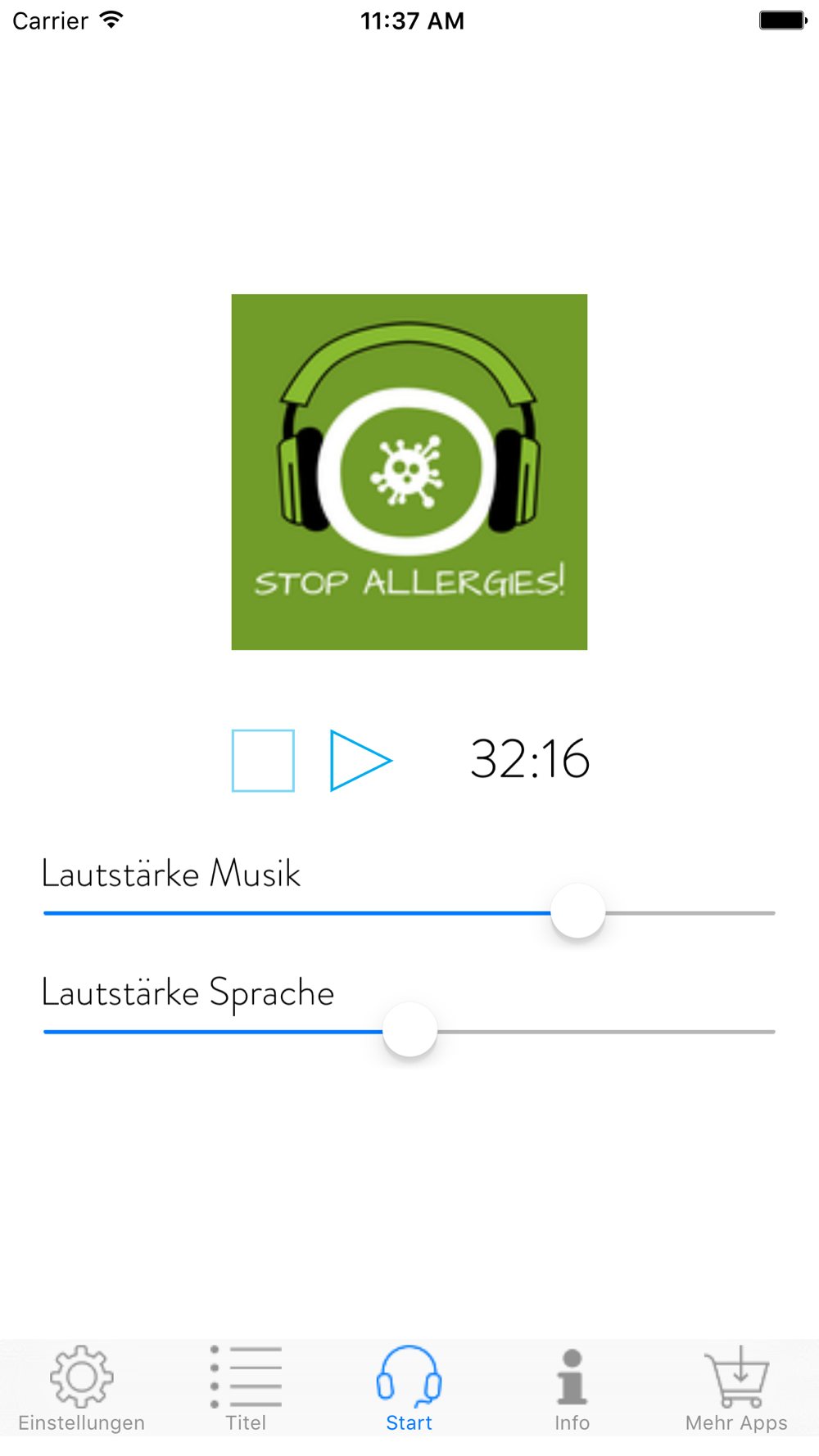819x1456 pixels.
Task: Go to the Mehr Apps tab
Action: 736,1389
